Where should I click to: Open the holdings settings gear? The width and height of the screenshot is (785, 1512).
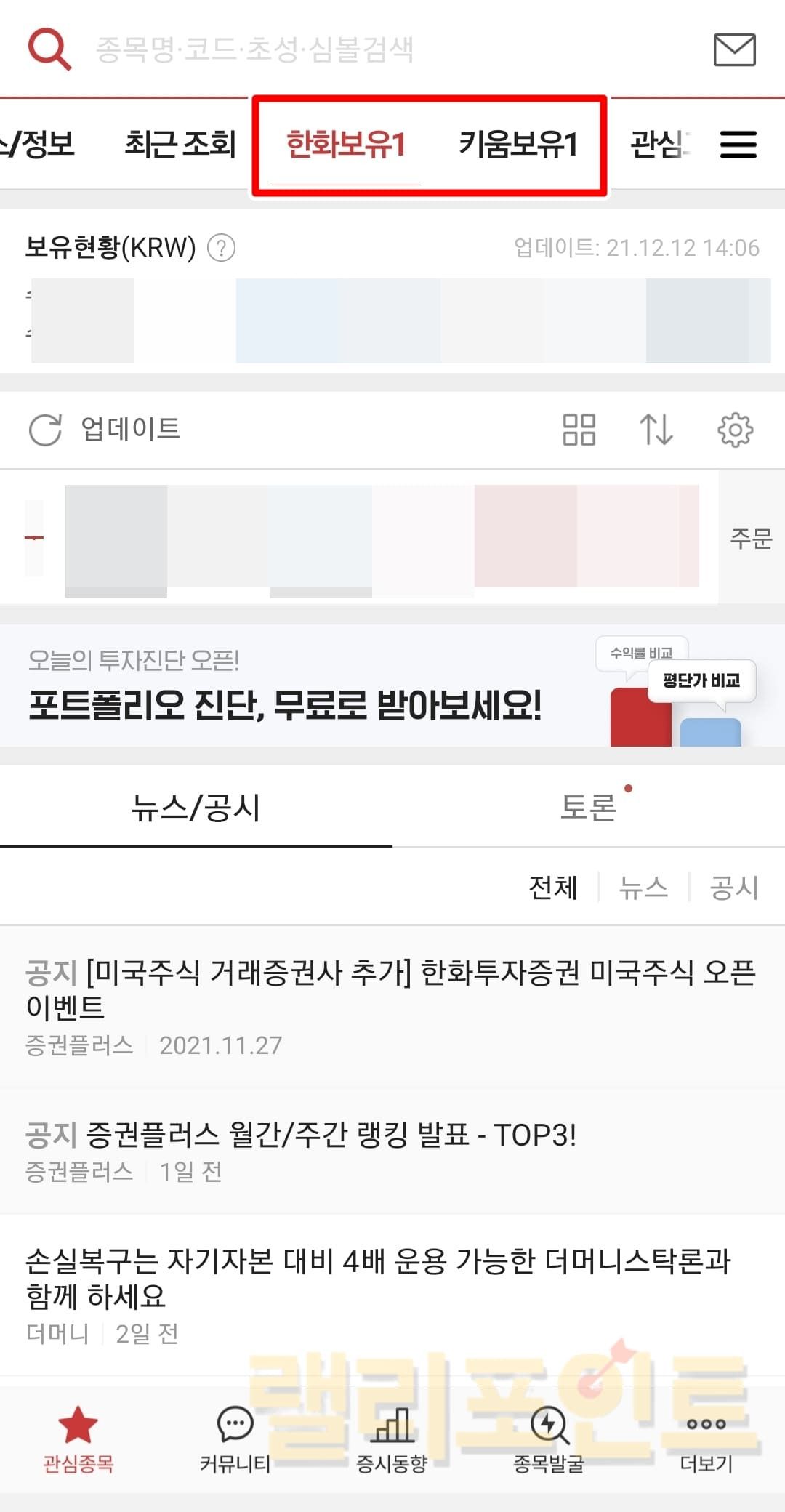[735, 430]
